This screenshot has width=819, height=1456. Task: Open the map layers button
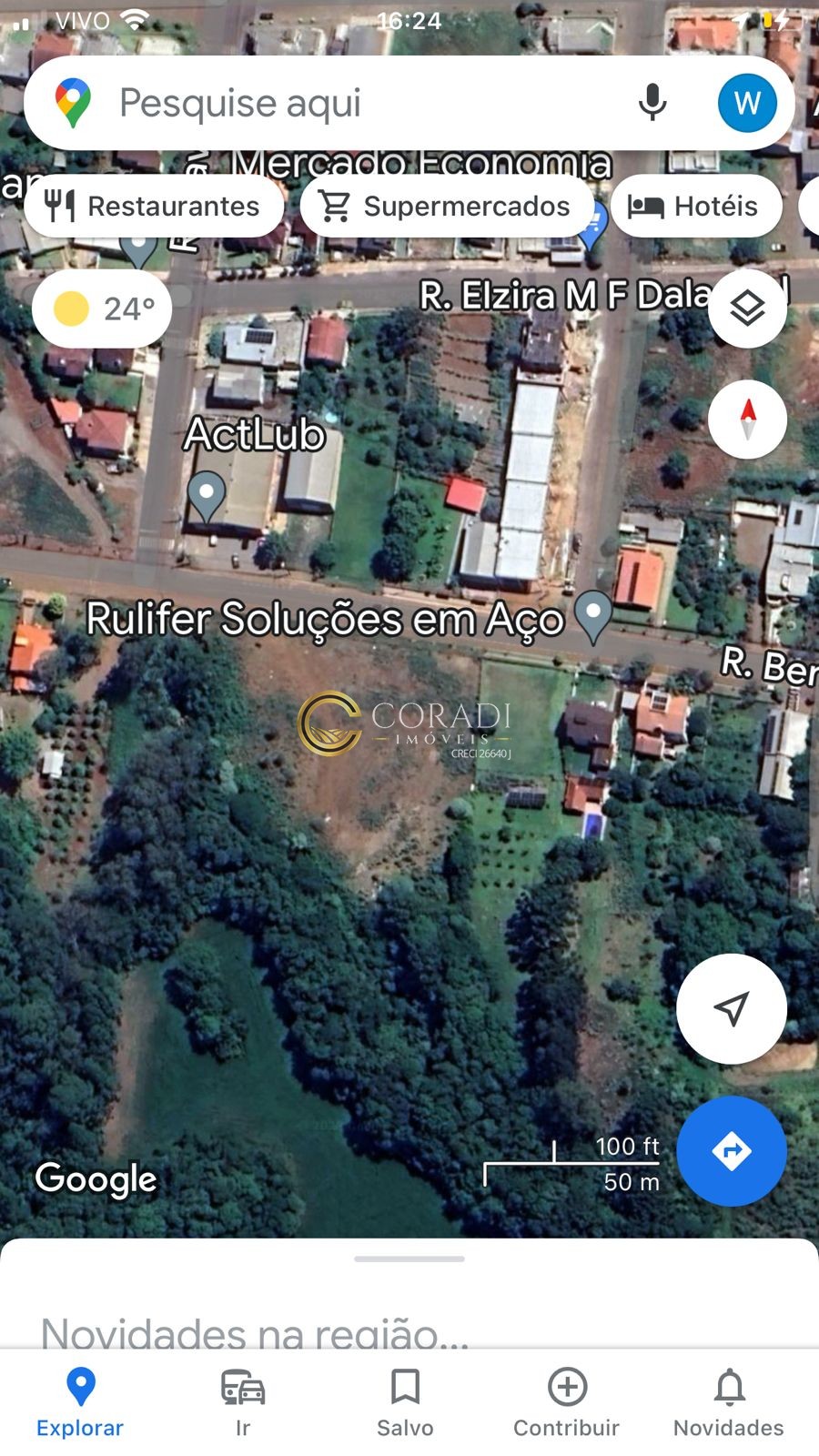point(747,308)
